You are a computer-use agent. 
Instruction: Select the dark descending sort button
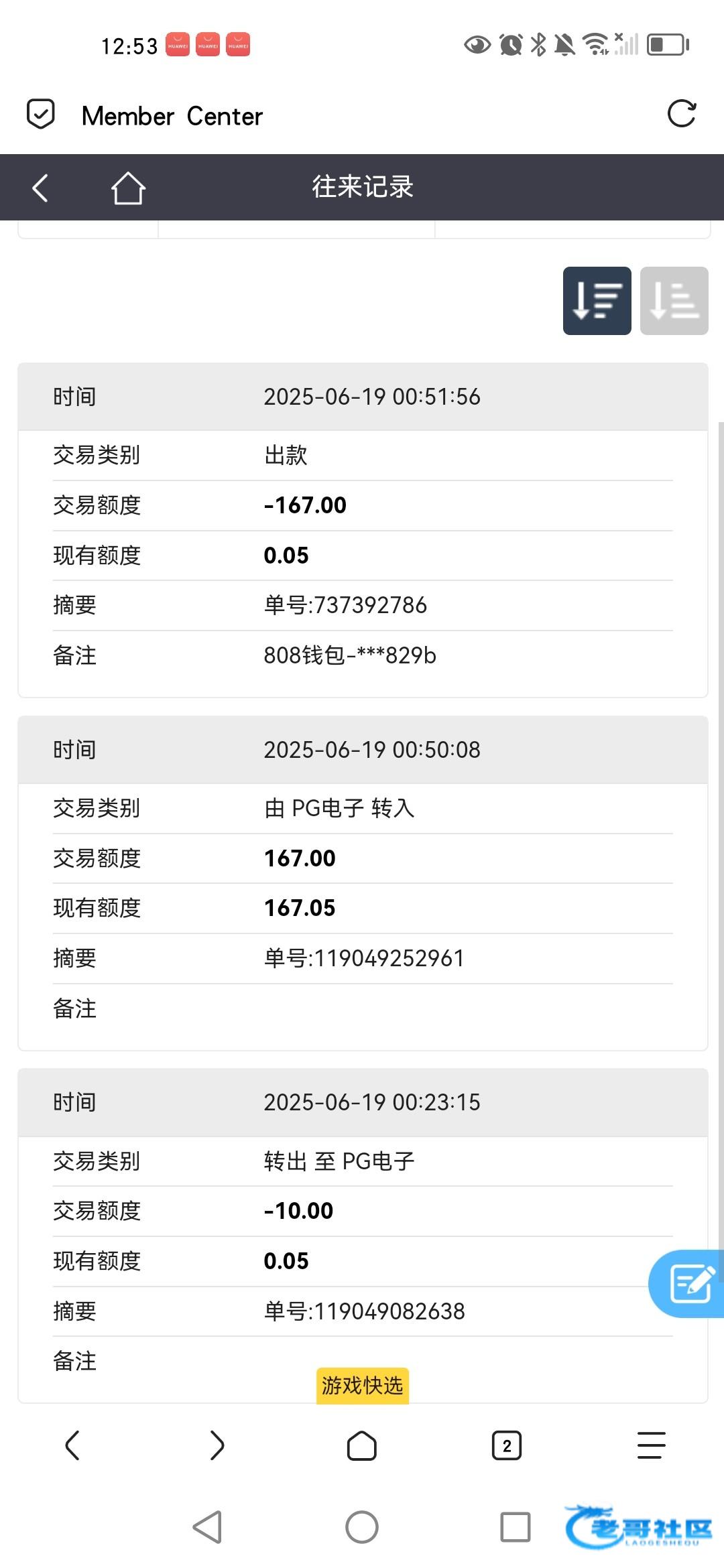[x=597, y=301]
